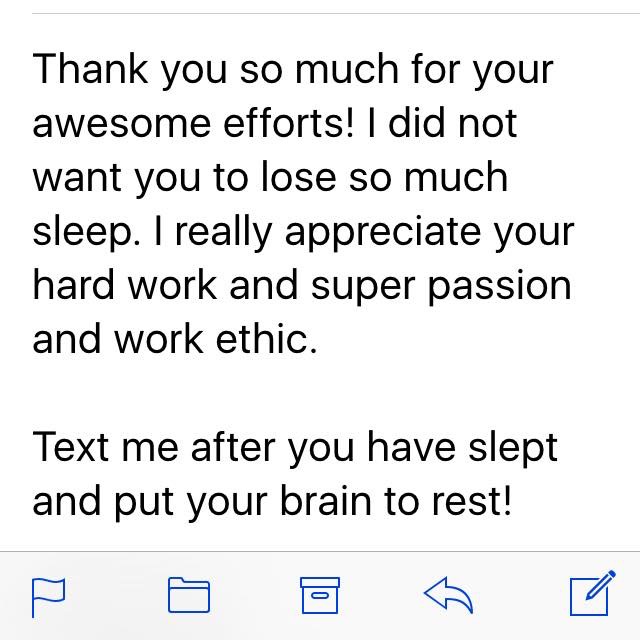Viewport: 640px width, 640px height.
Task: Compose a new email
Action: pos(589,594)
